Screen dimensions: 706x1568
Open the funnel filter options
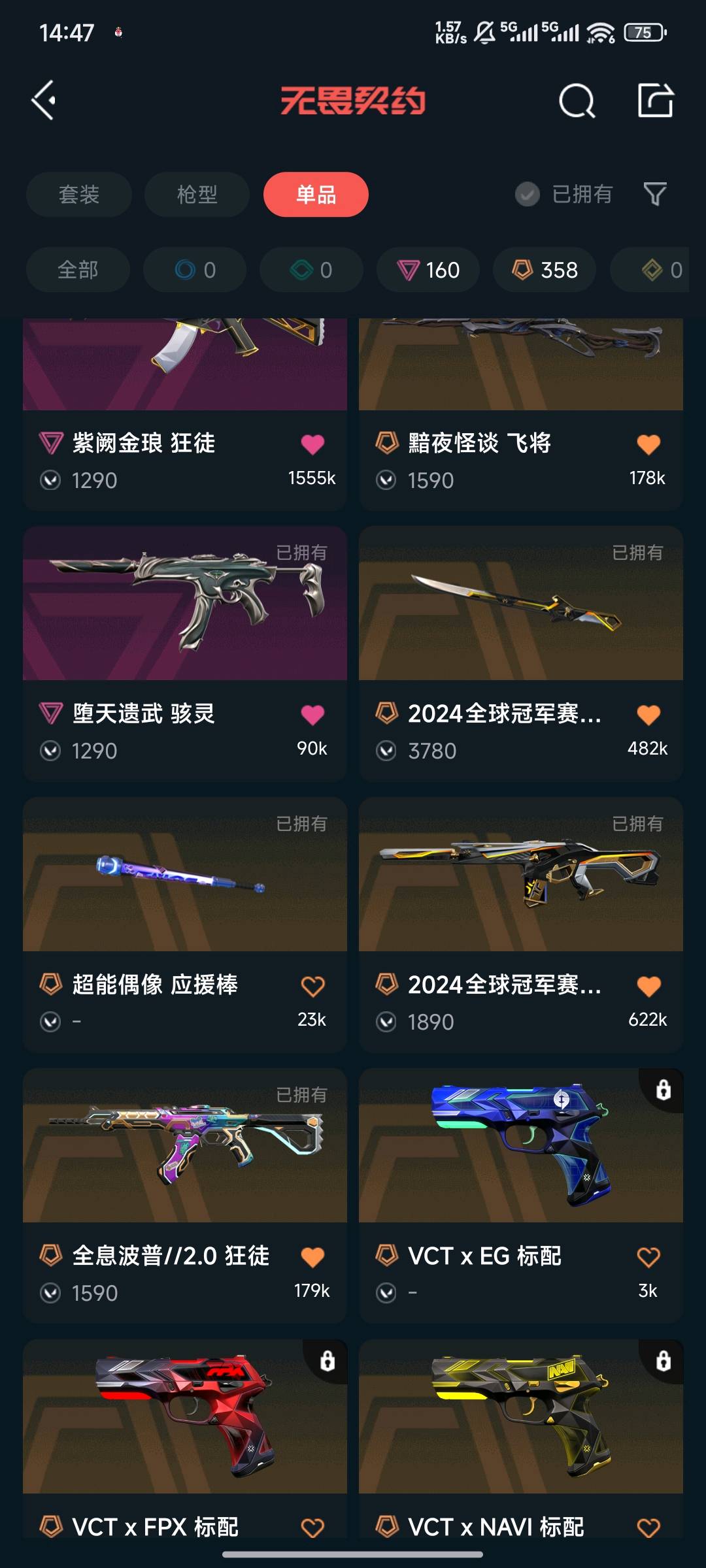[655, 194]
